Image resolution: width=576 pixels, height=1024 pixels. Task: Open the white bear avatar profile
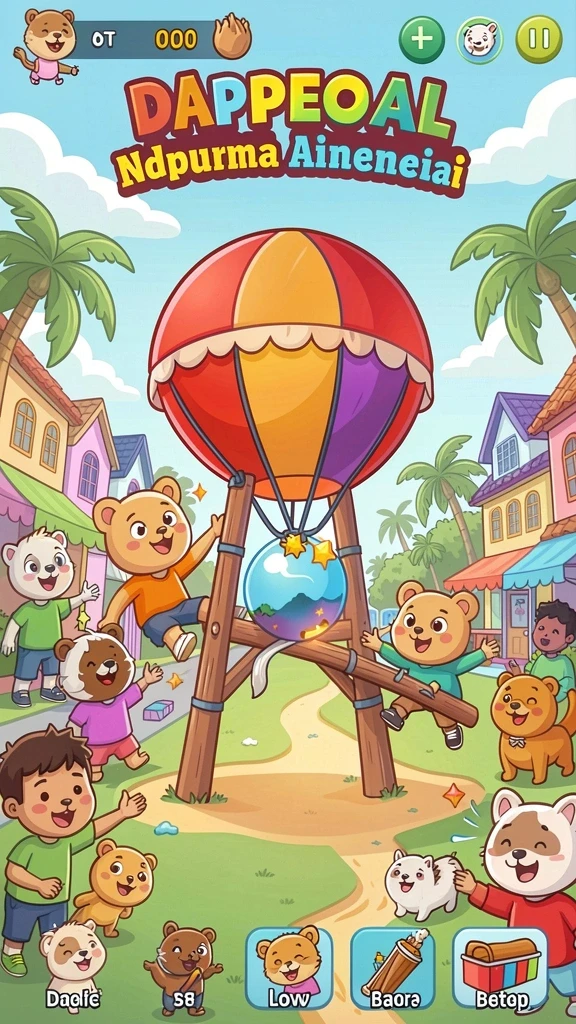[480, 40]
